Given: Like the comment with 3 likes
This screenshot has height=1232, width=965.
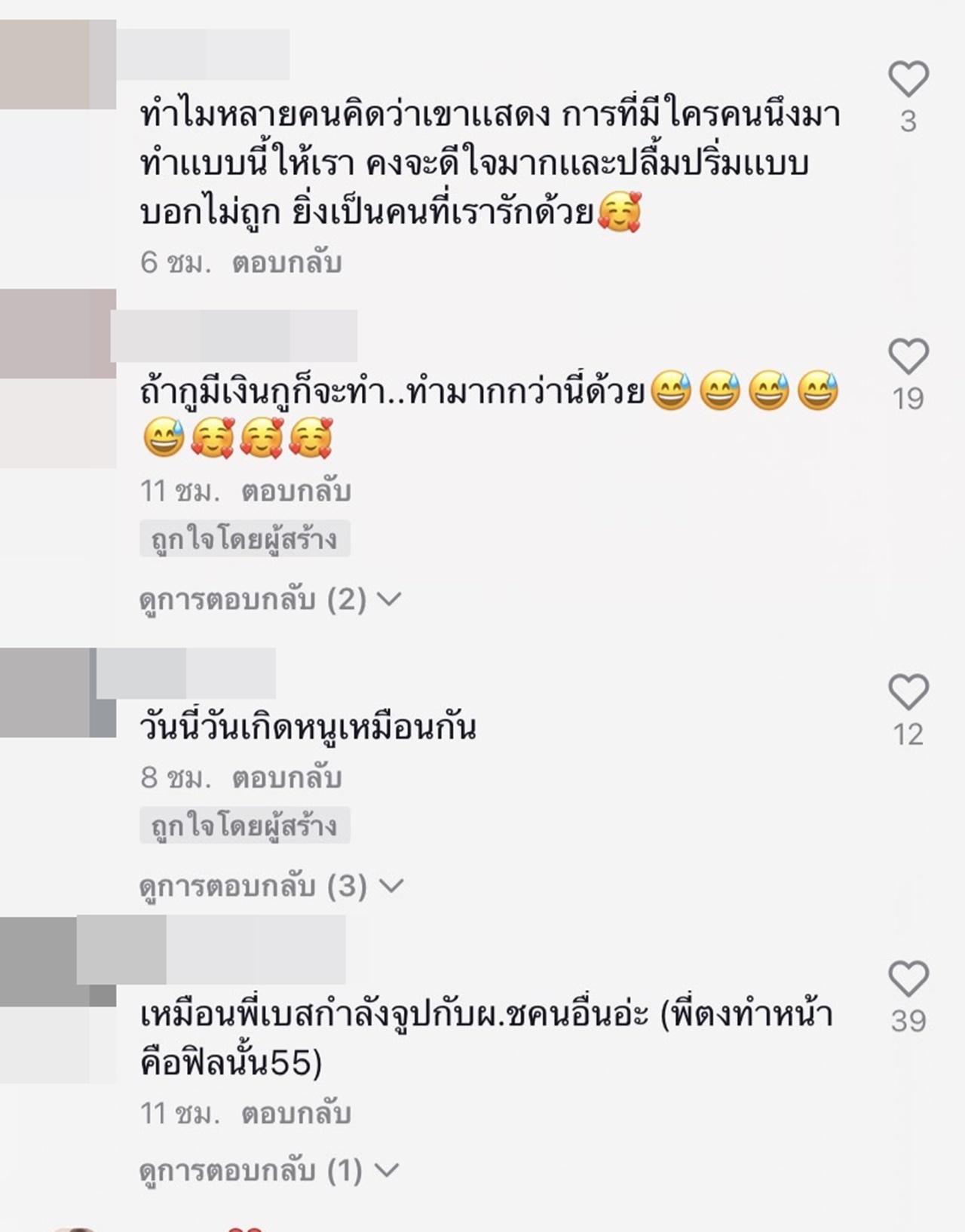Looking at the screenshot, I should pyautogui.click(x=908, y=79).
